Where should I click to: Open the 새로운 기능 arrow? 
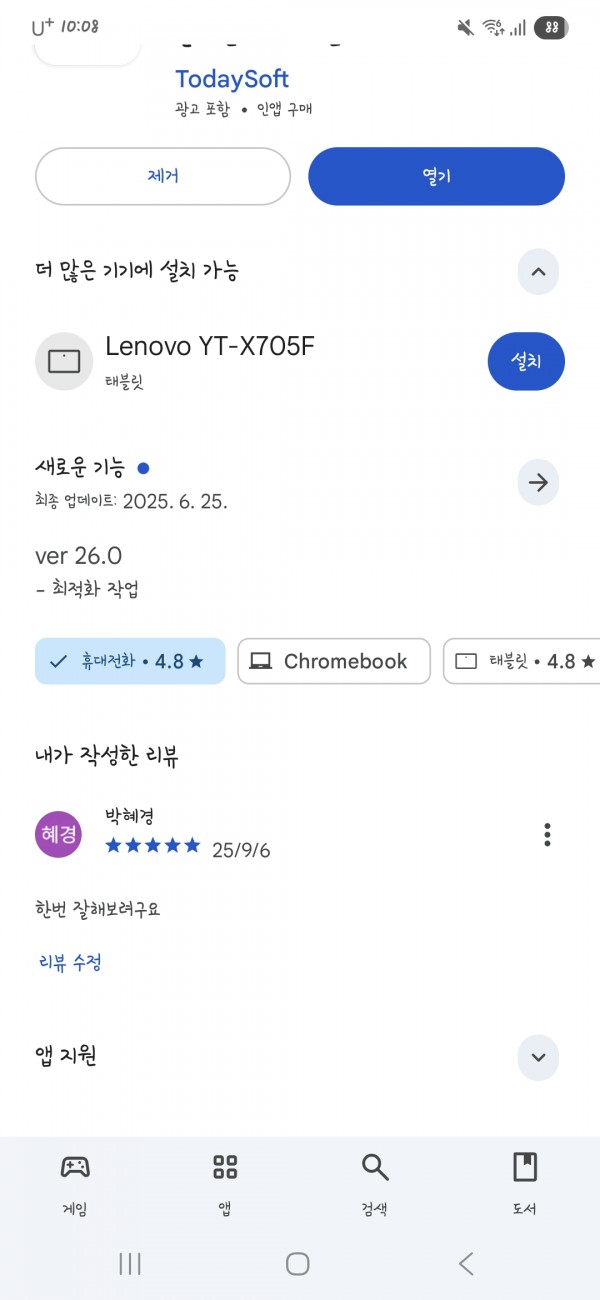[x=538, y=483]
